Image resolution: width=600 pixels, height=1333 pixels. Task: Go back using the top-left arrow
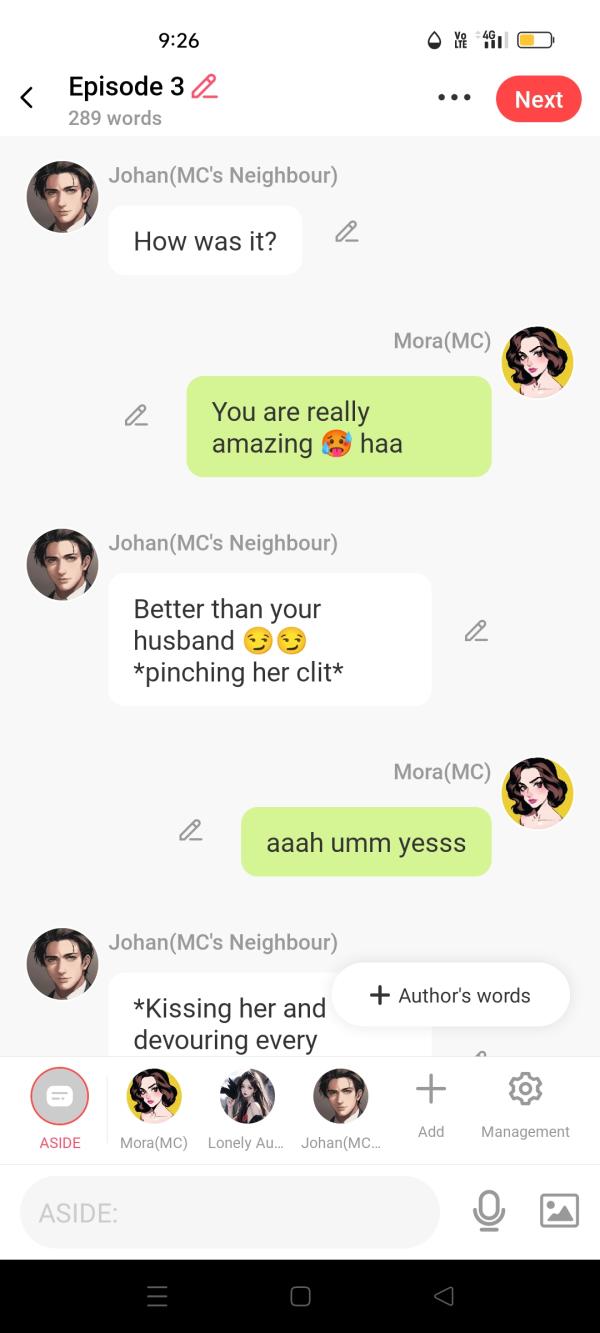click(27, 98)
